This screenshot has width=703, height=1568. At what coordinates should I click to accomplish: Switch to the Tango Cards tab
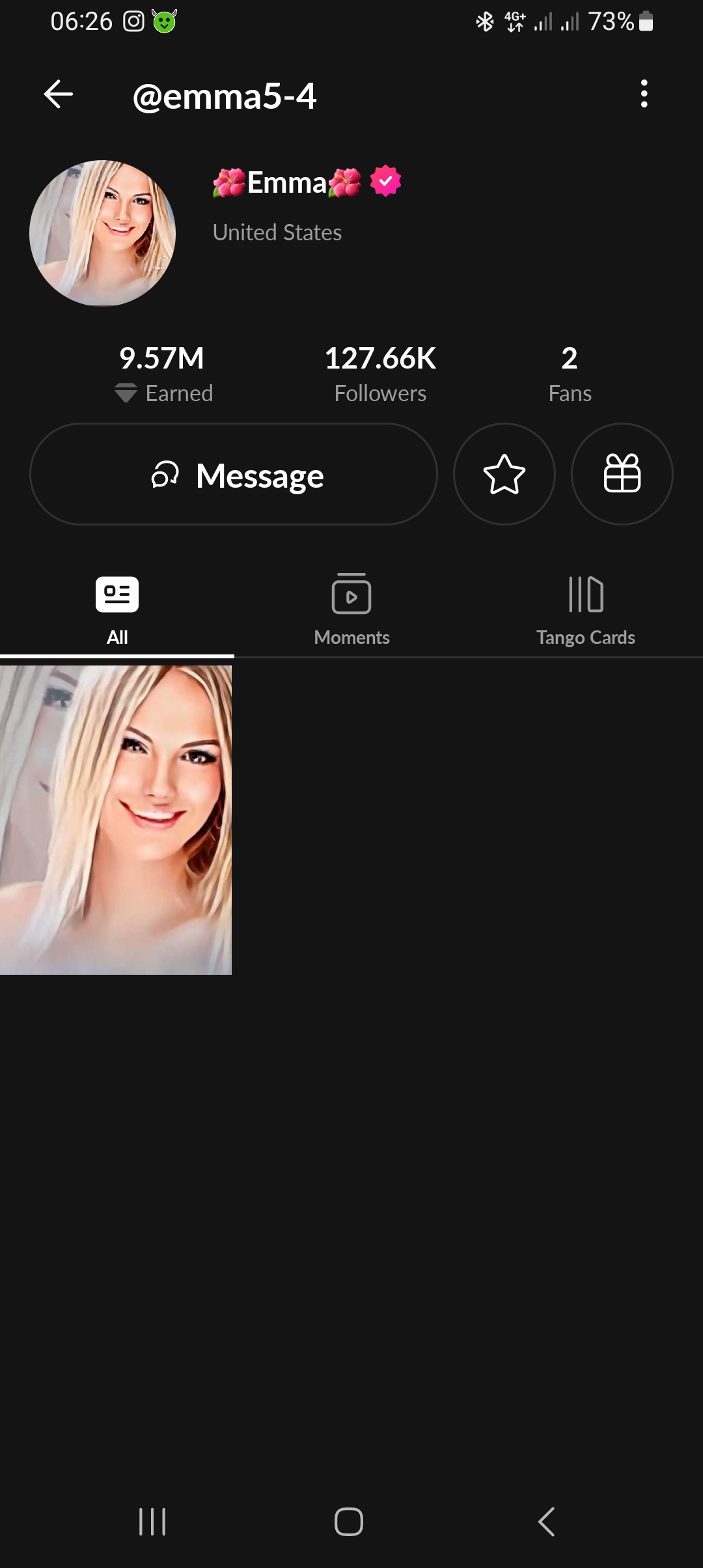click(586, 611)
